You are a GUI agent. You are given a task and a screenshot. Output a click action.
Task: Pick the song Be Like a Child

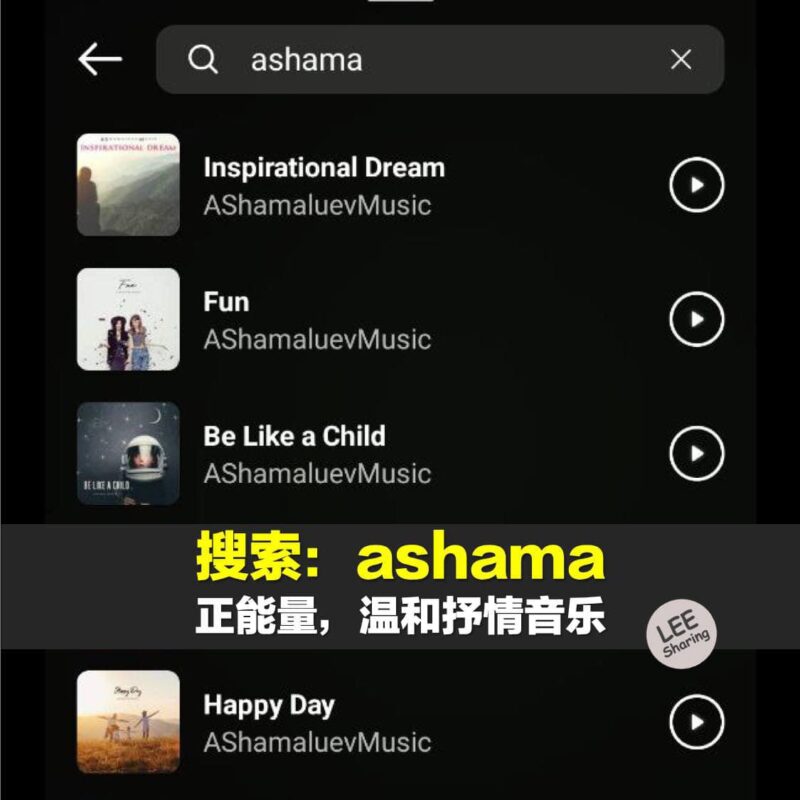pos(316,454)
